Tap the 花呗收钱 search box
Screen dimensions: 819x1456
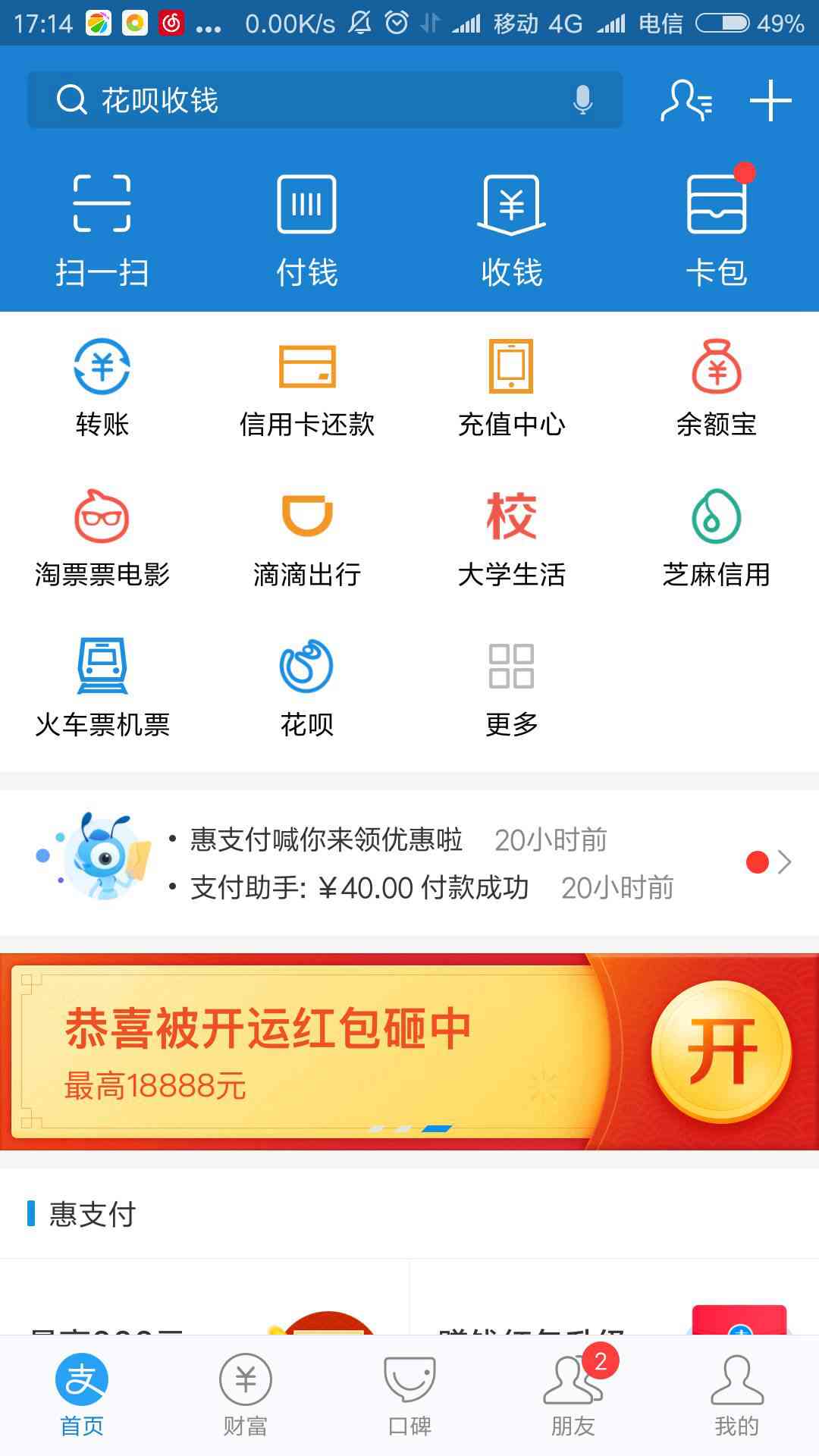point(303,100)
